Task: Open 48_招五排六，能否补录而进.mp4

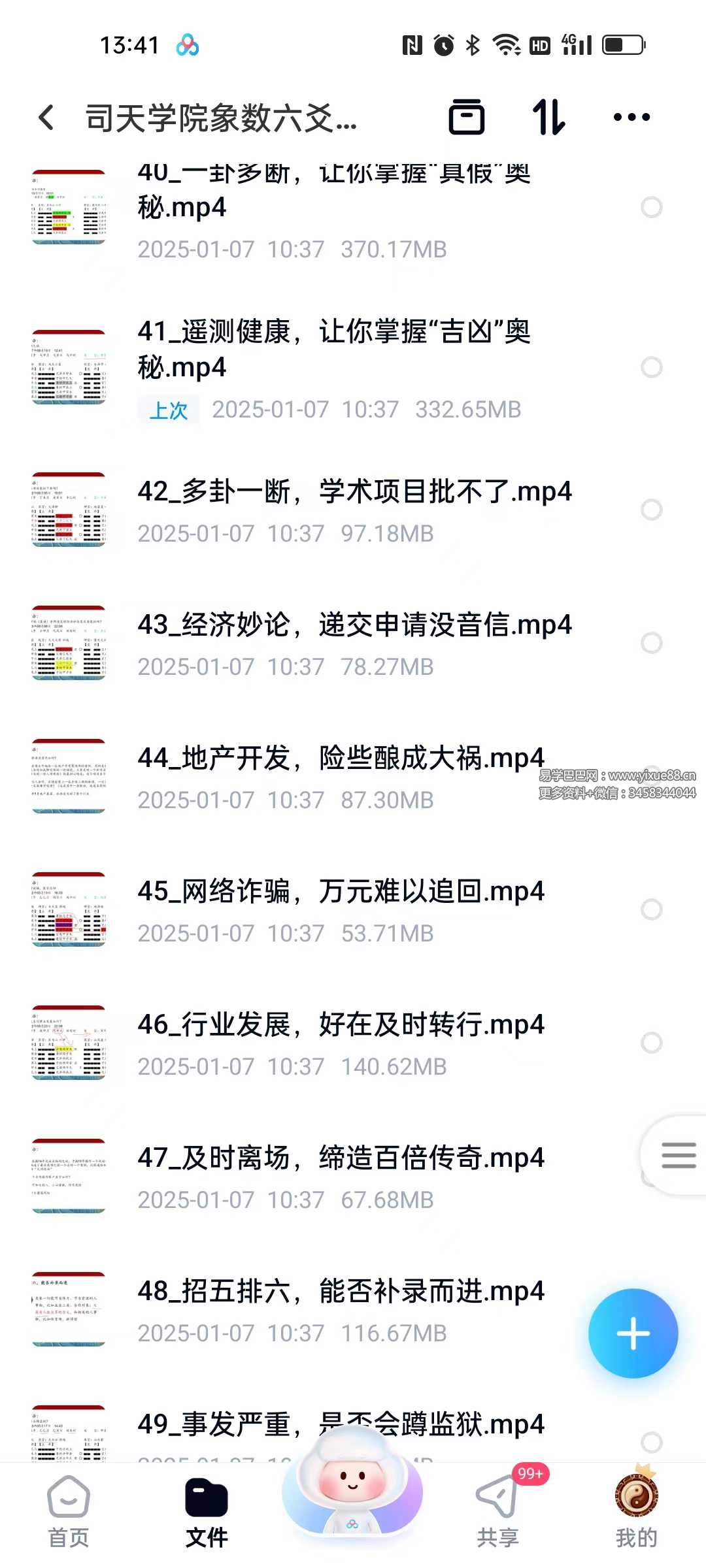Action: [340, 1292]
